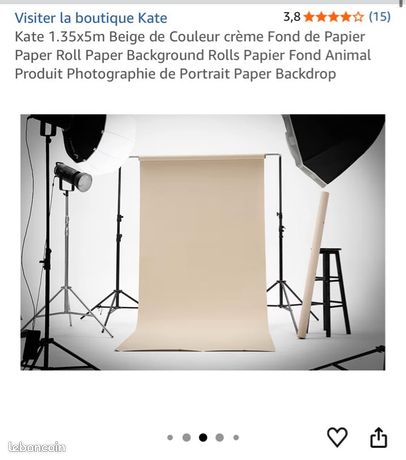Open the Visiter la boutique Kate link
Image resolution: width=406 pixels, height=460 pixels.
pos(91,18)
